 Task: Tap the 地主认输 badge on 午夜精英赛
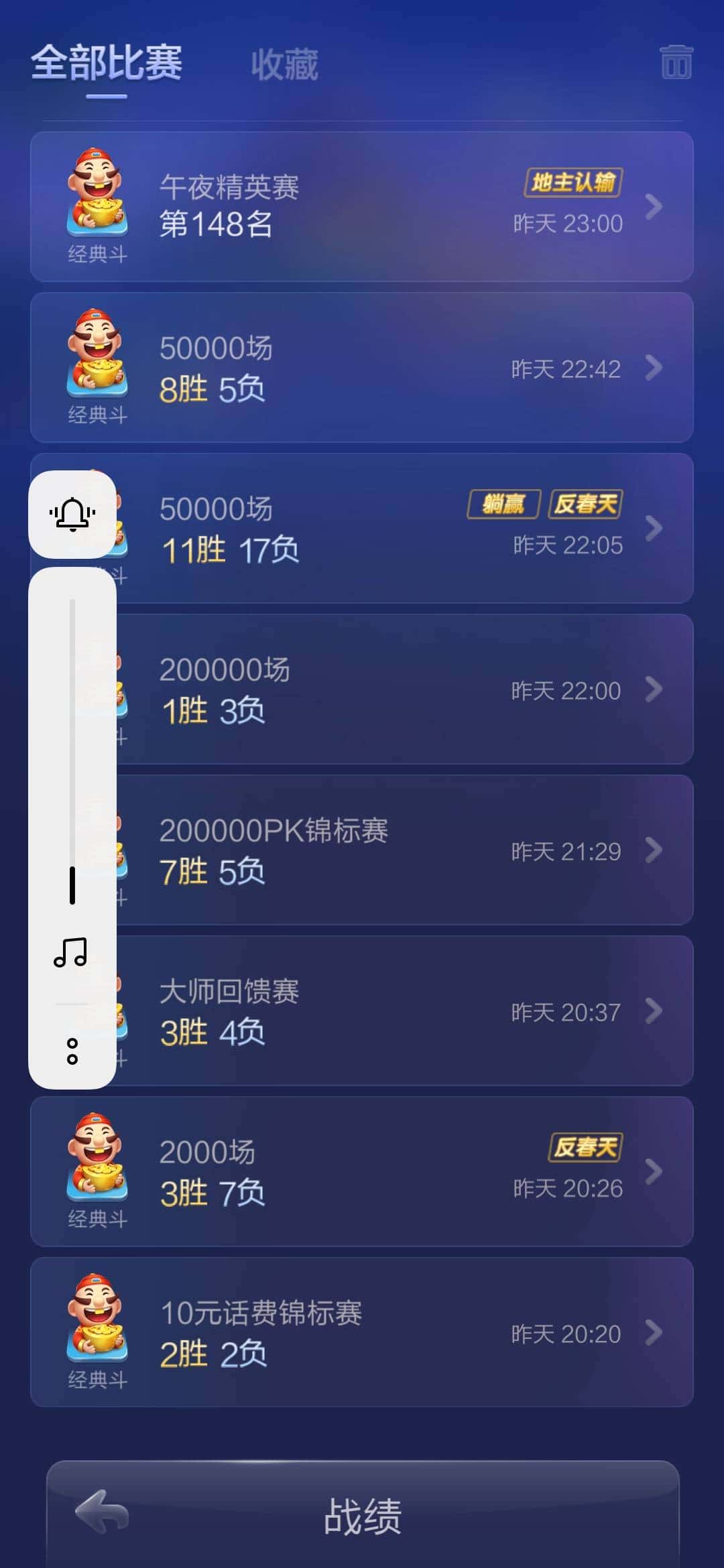click(x=574, y=181)
